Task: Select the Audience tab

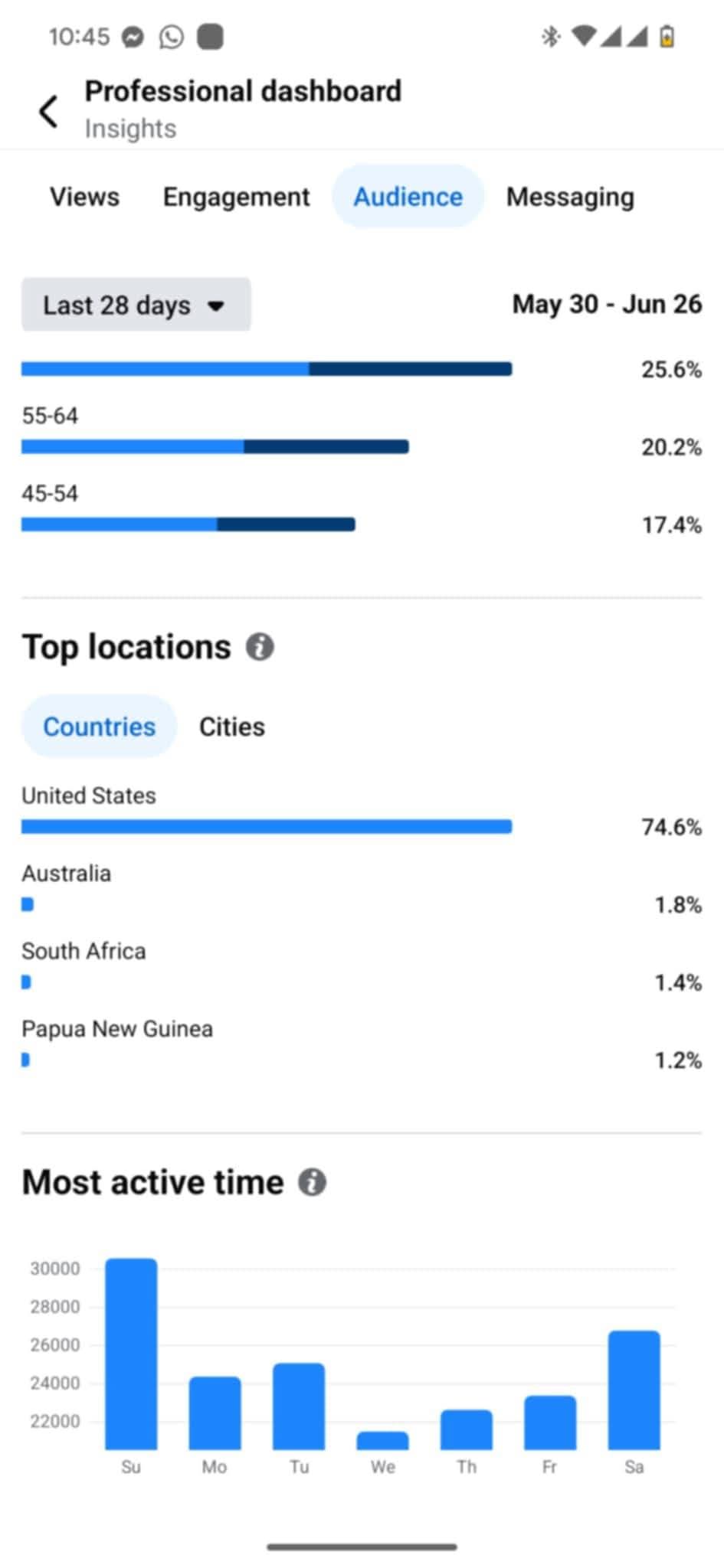Action: [408, 197]
